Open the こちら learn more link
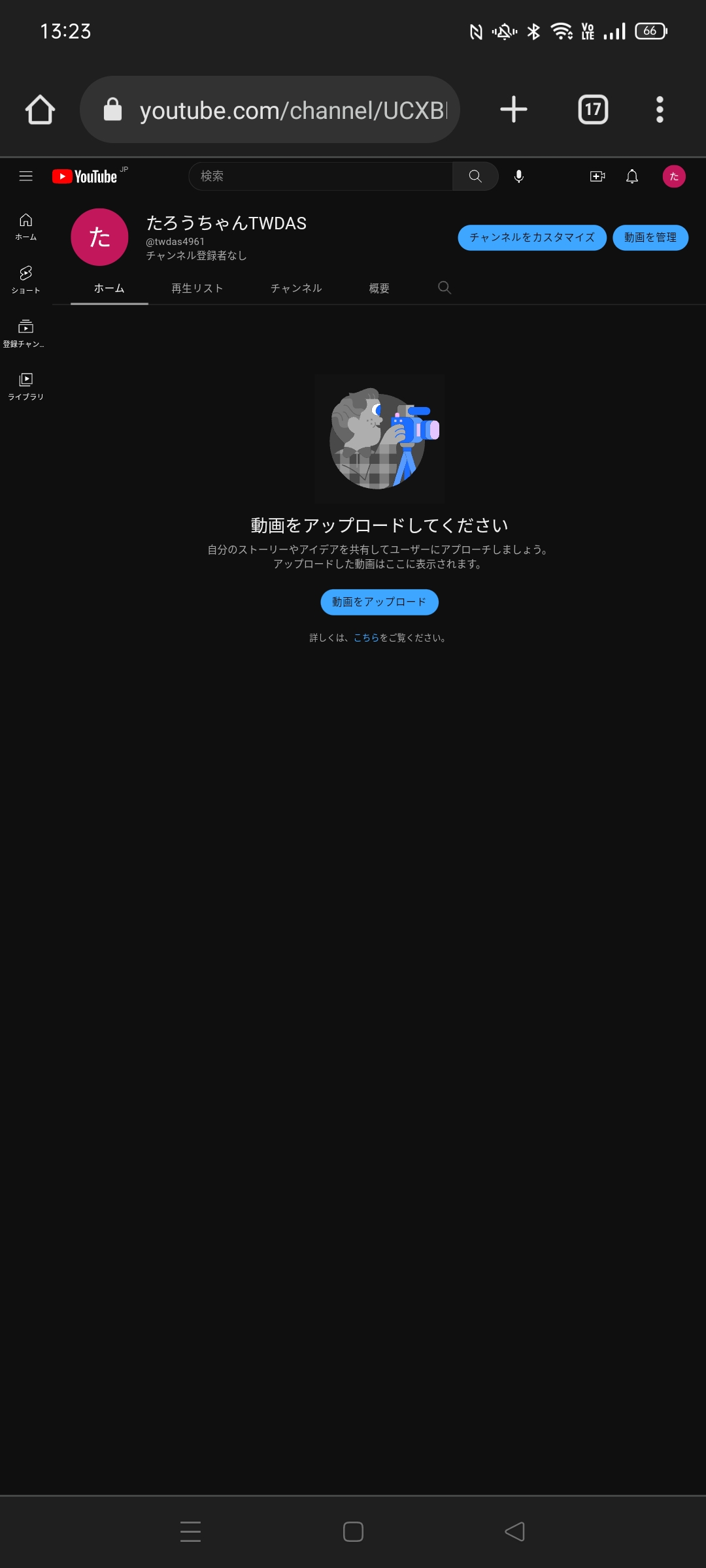The height and width of the screenshot is (1568, 706). [x=366, y=638]
